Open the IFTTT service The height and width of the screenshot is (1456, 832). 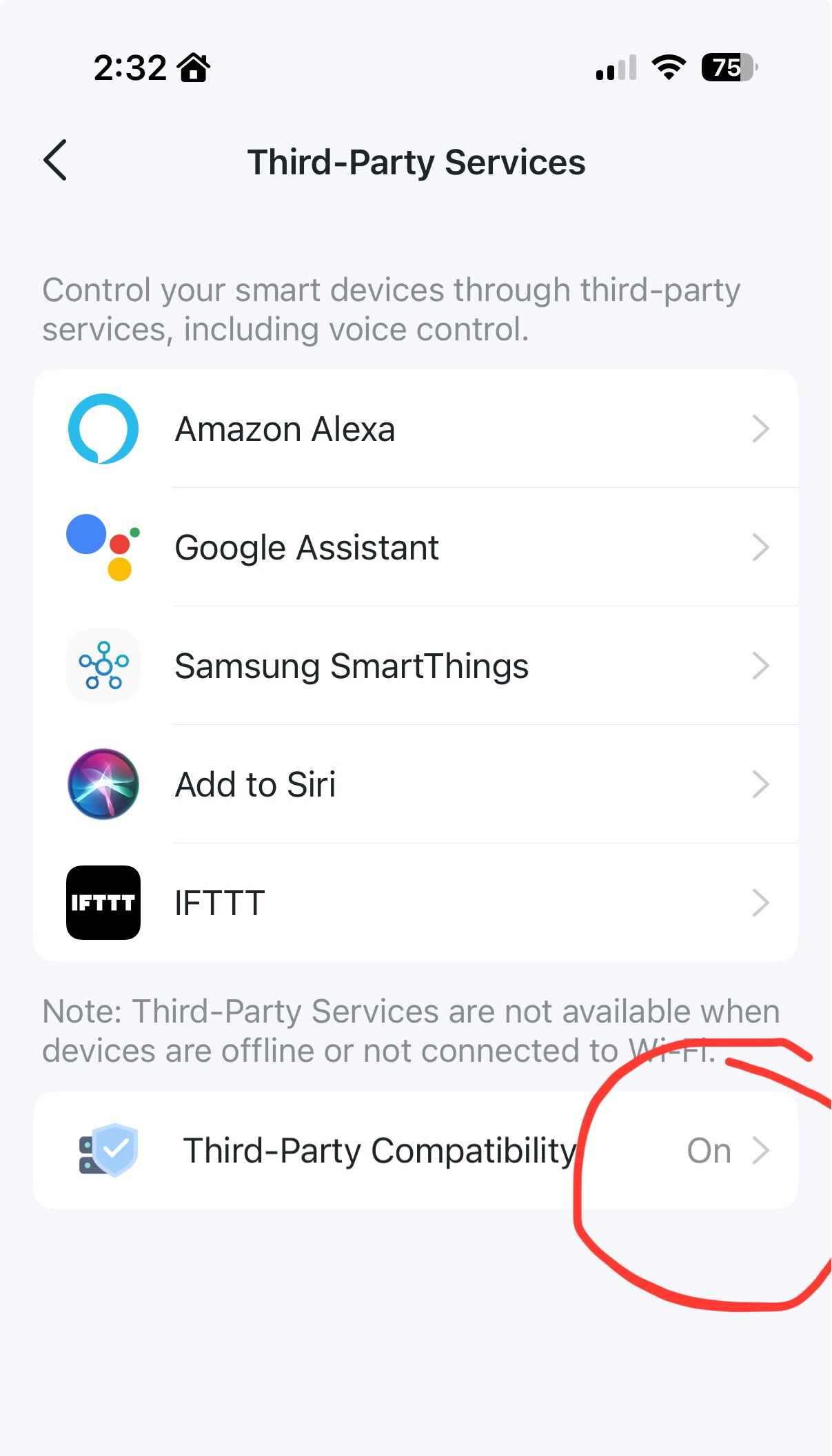[415, 903]
